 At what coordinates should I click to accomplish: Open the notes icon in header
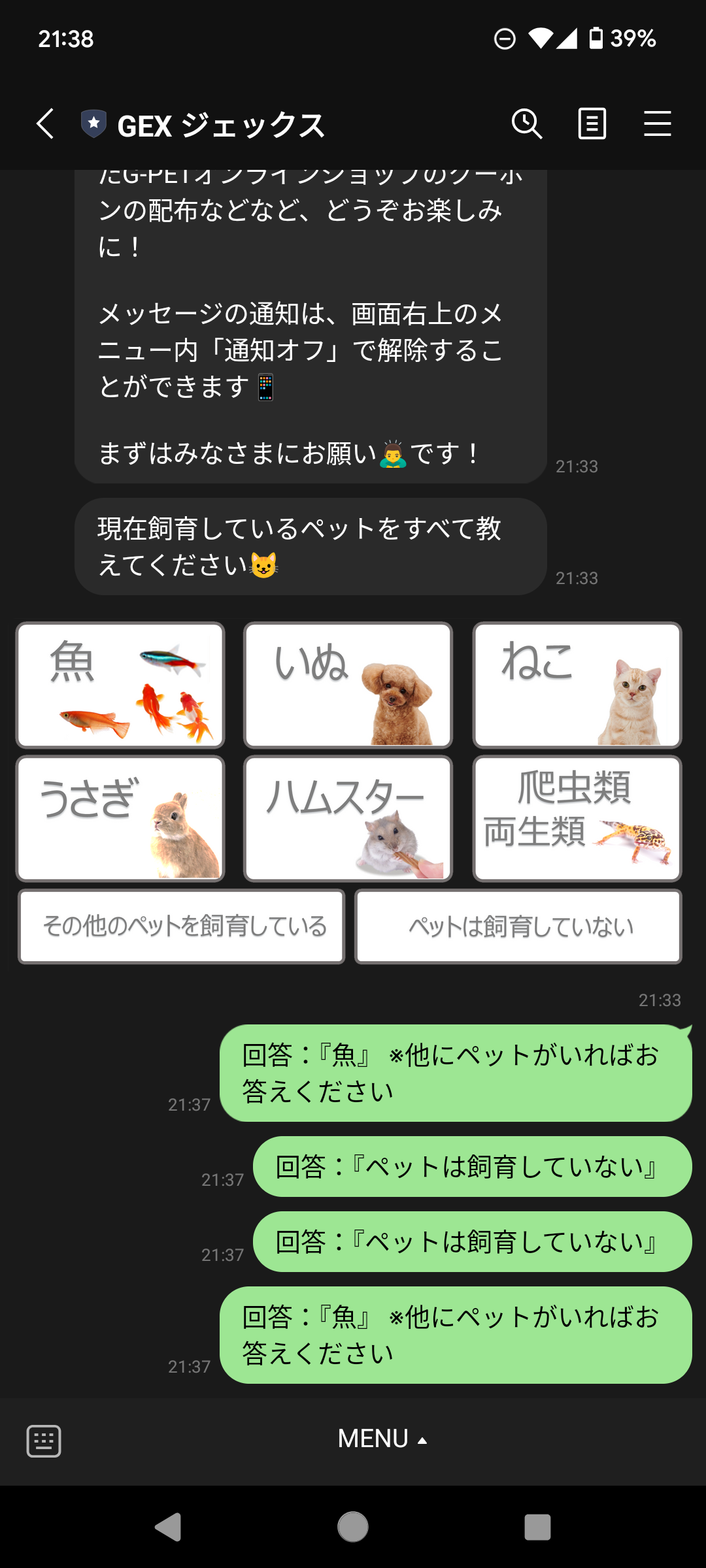click(x=592, y=124)
